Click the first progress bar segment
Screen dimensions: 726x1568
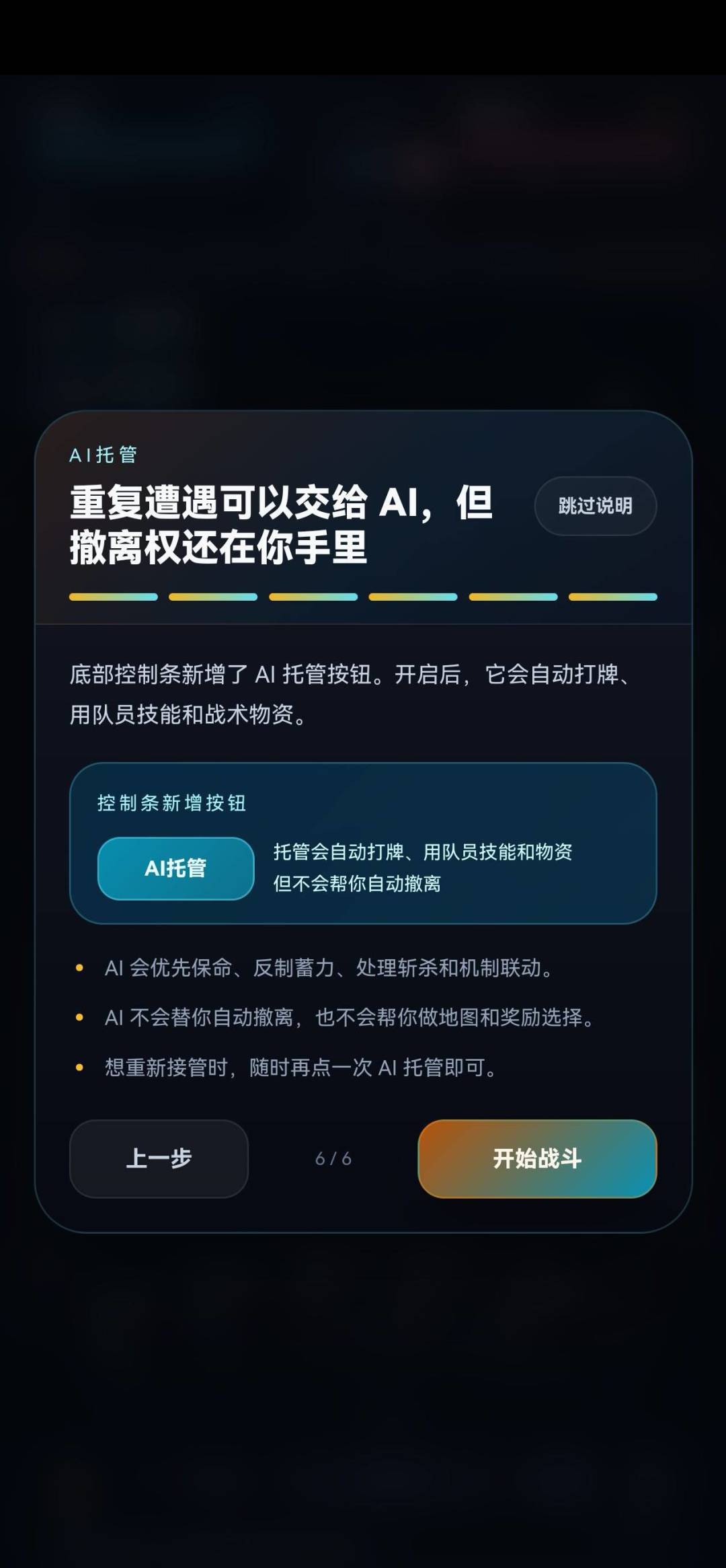pyautogui.click(x=113, y=596)
